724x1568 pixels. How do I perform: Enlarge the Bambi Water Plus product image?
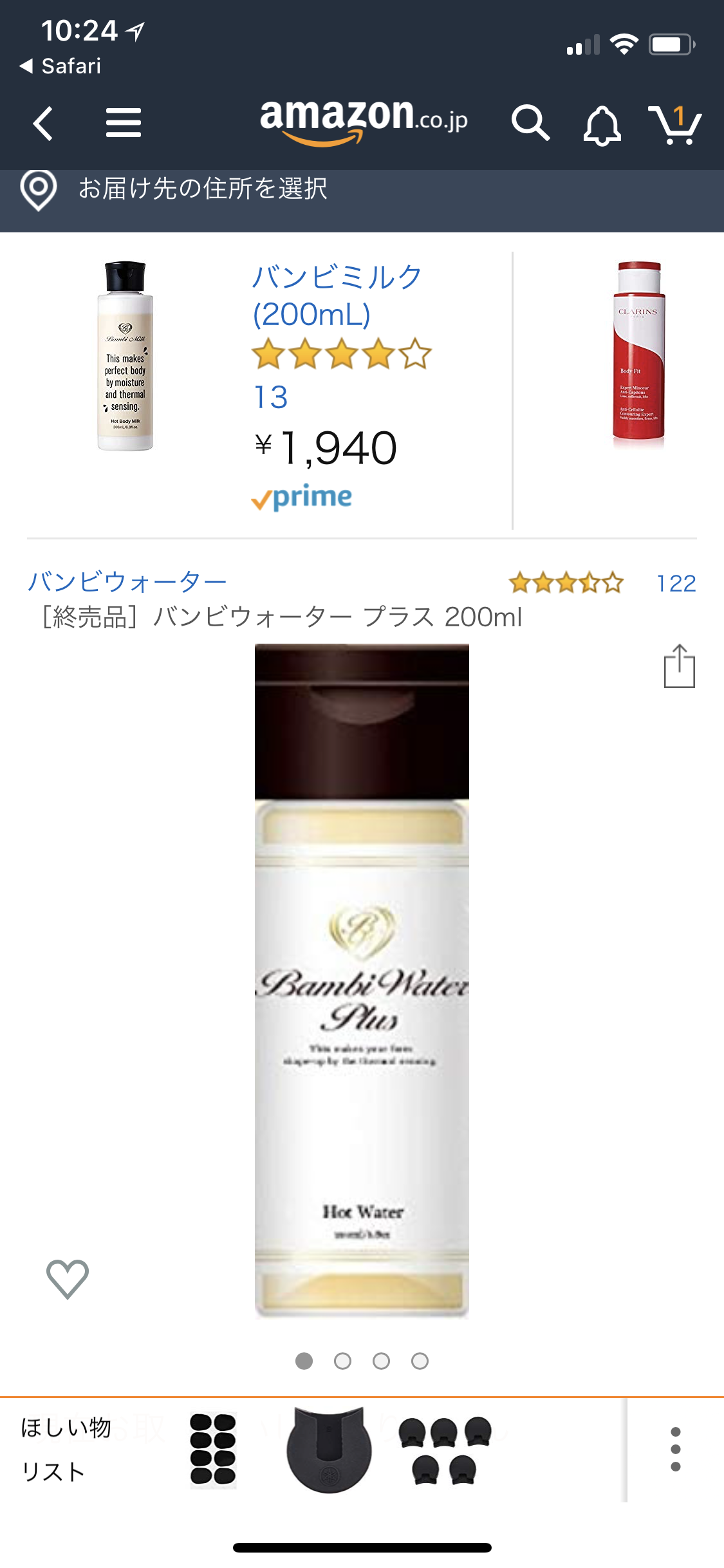(362, 980)
